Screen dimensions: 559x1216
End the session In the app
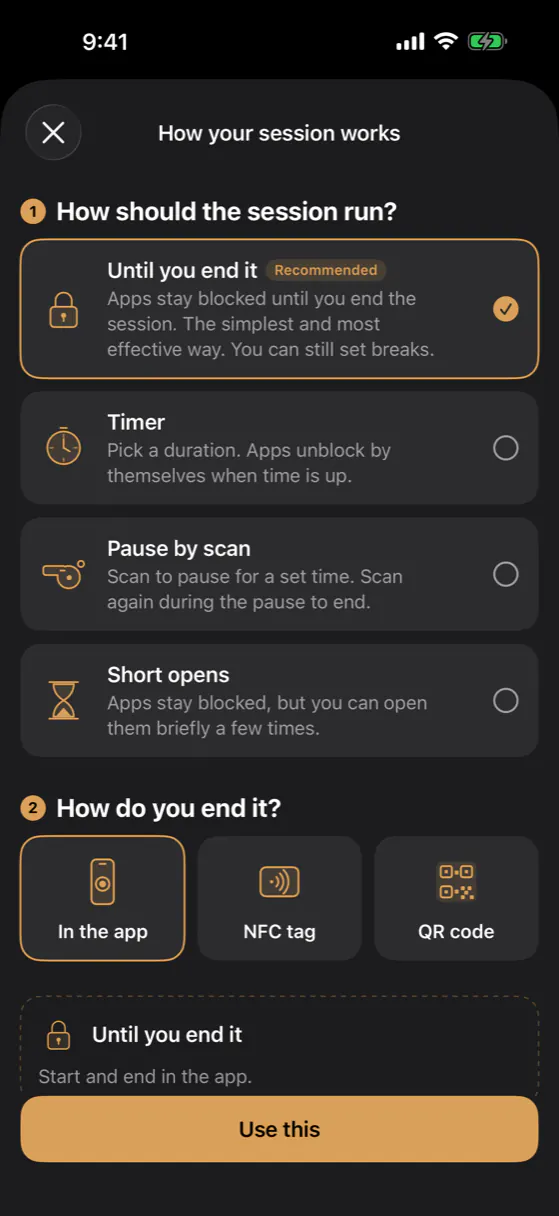102,898
